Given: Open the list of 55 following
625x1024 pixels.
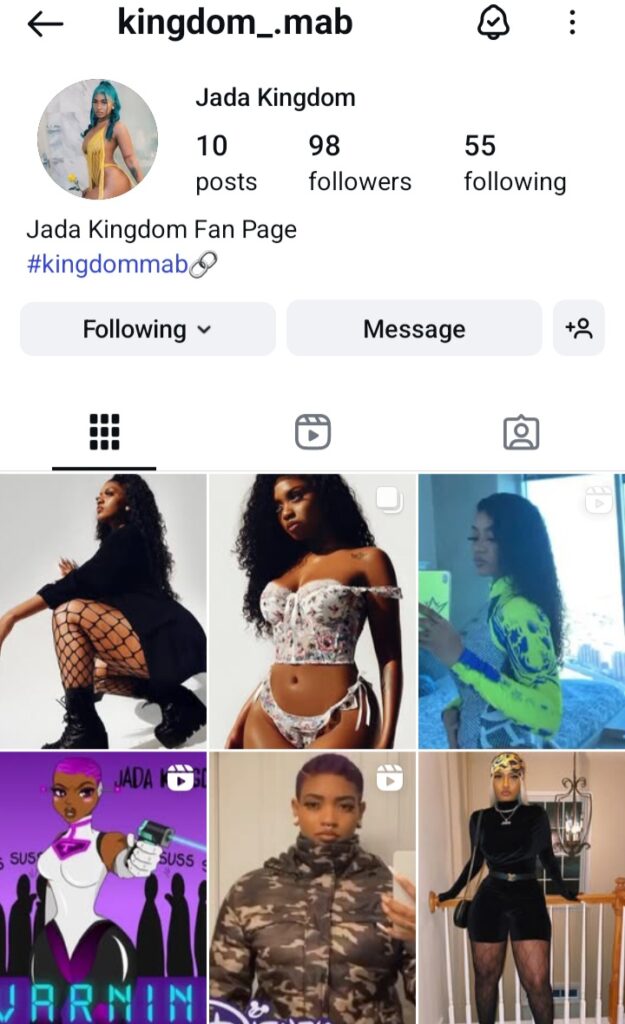Looking at the screenshot, I should pos(514,163).
